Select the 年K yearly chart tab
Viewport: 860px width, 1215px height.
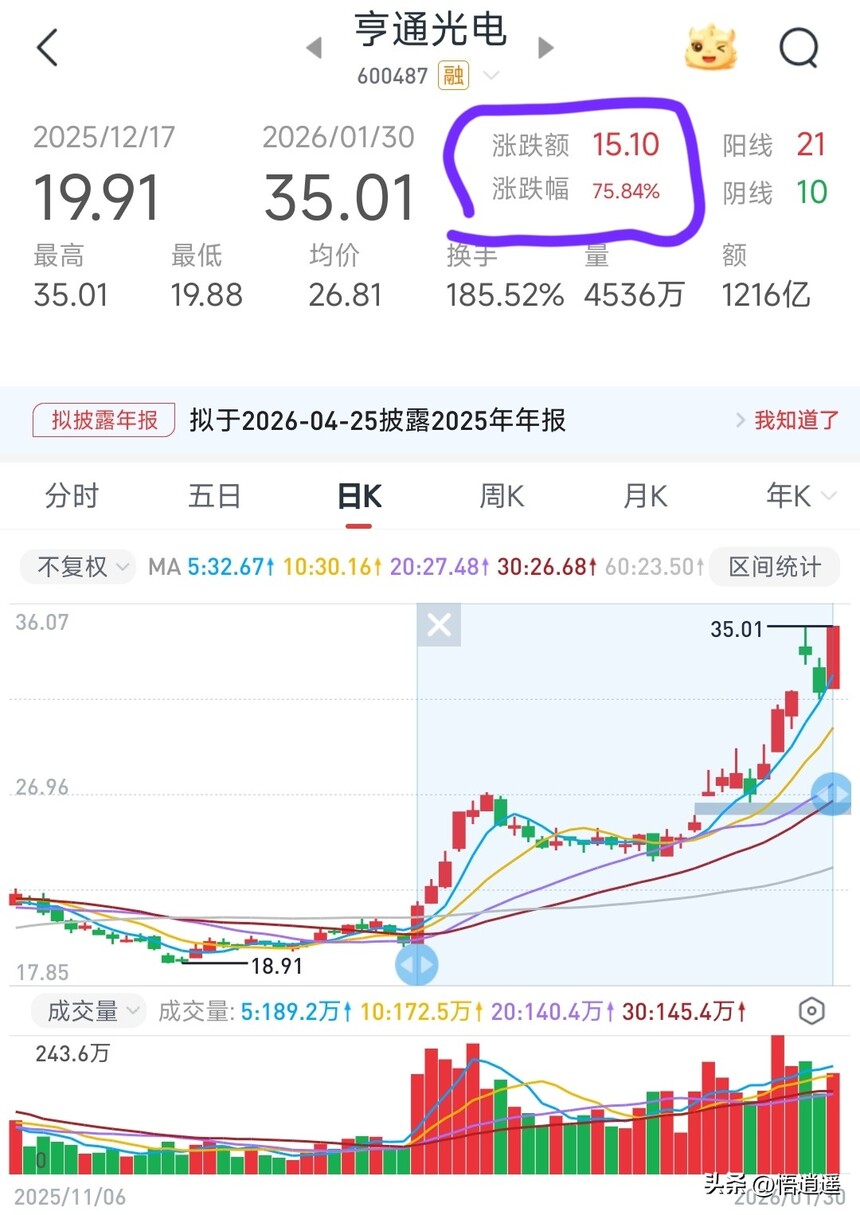[788, 496]
